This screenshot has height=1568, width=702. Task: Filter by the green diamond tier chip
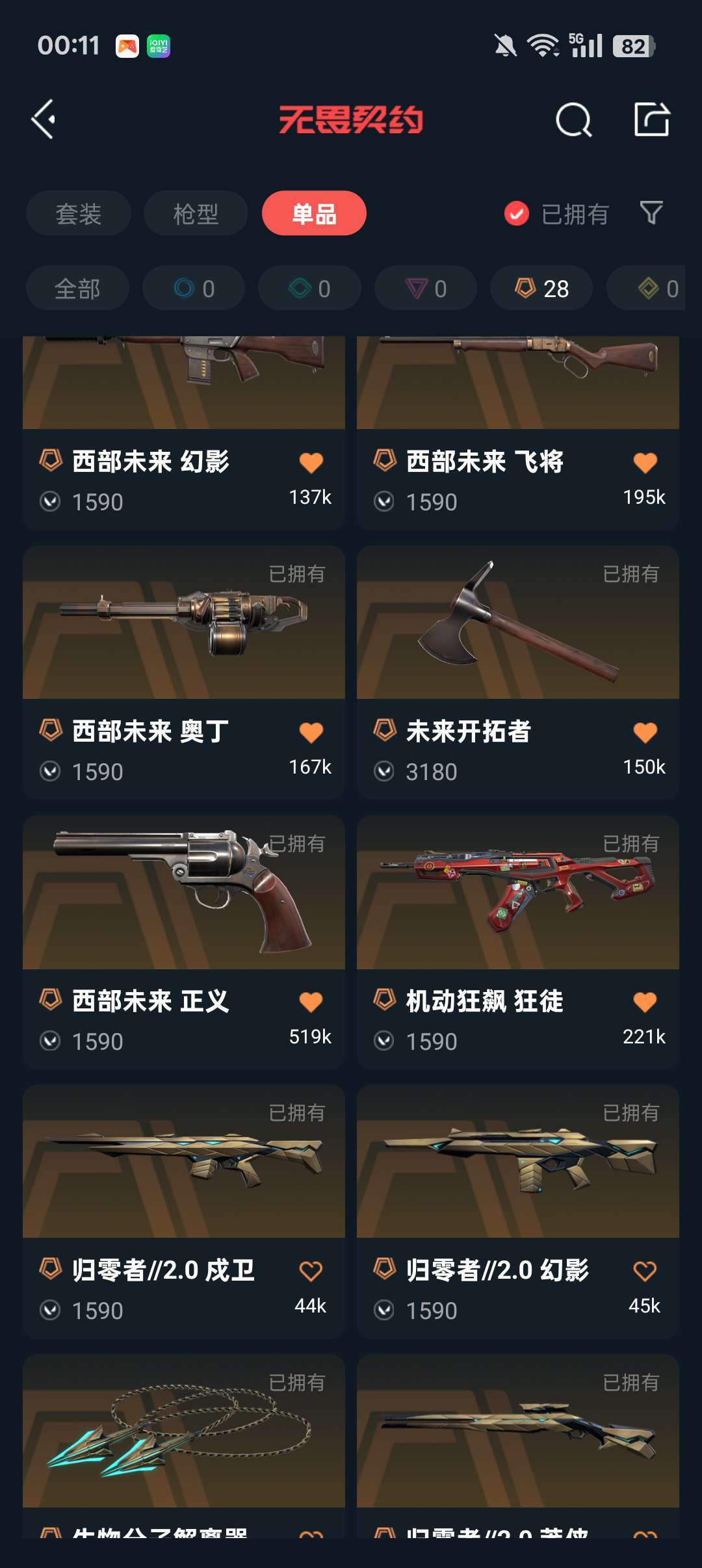click(309, 289)
